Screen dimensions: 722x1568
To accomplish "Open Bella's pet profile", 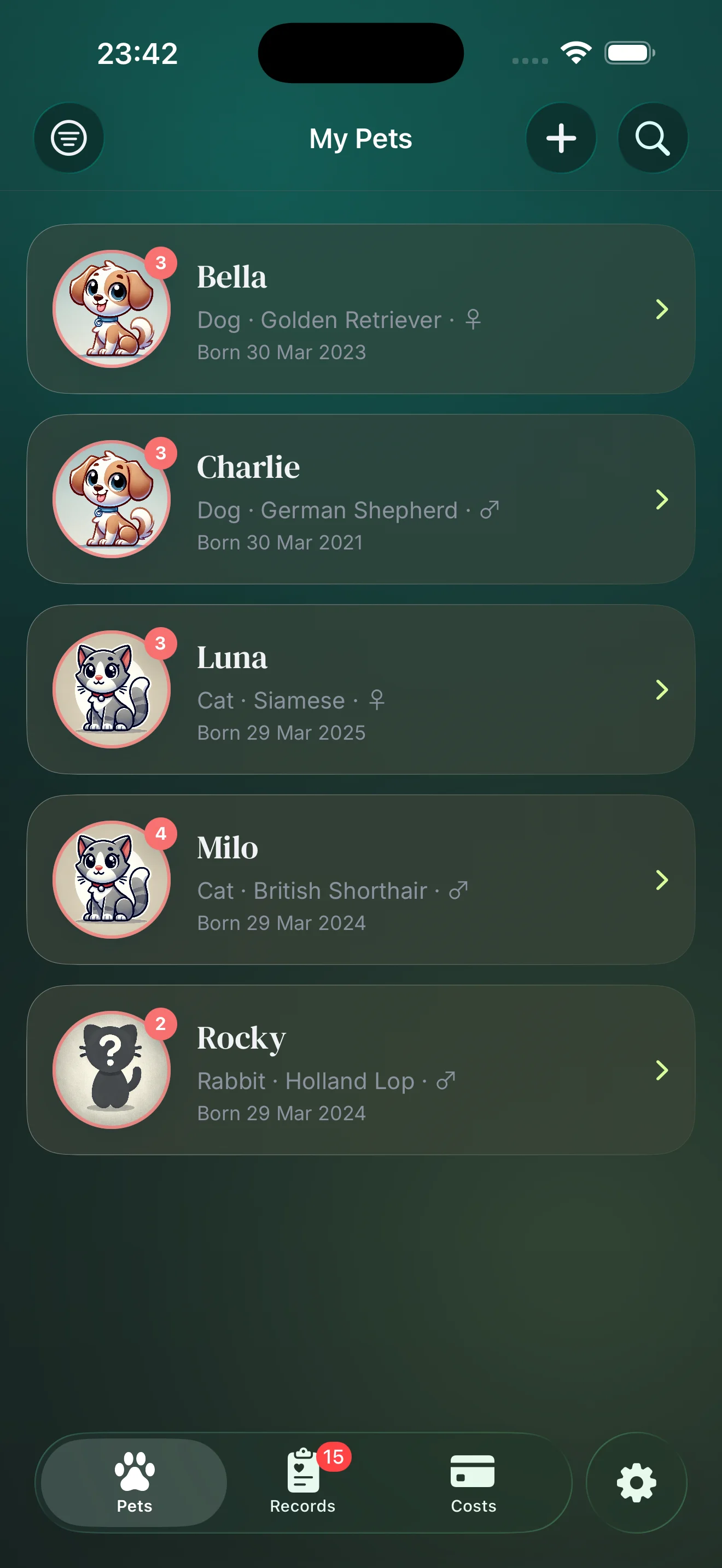I will coord(360,309).
